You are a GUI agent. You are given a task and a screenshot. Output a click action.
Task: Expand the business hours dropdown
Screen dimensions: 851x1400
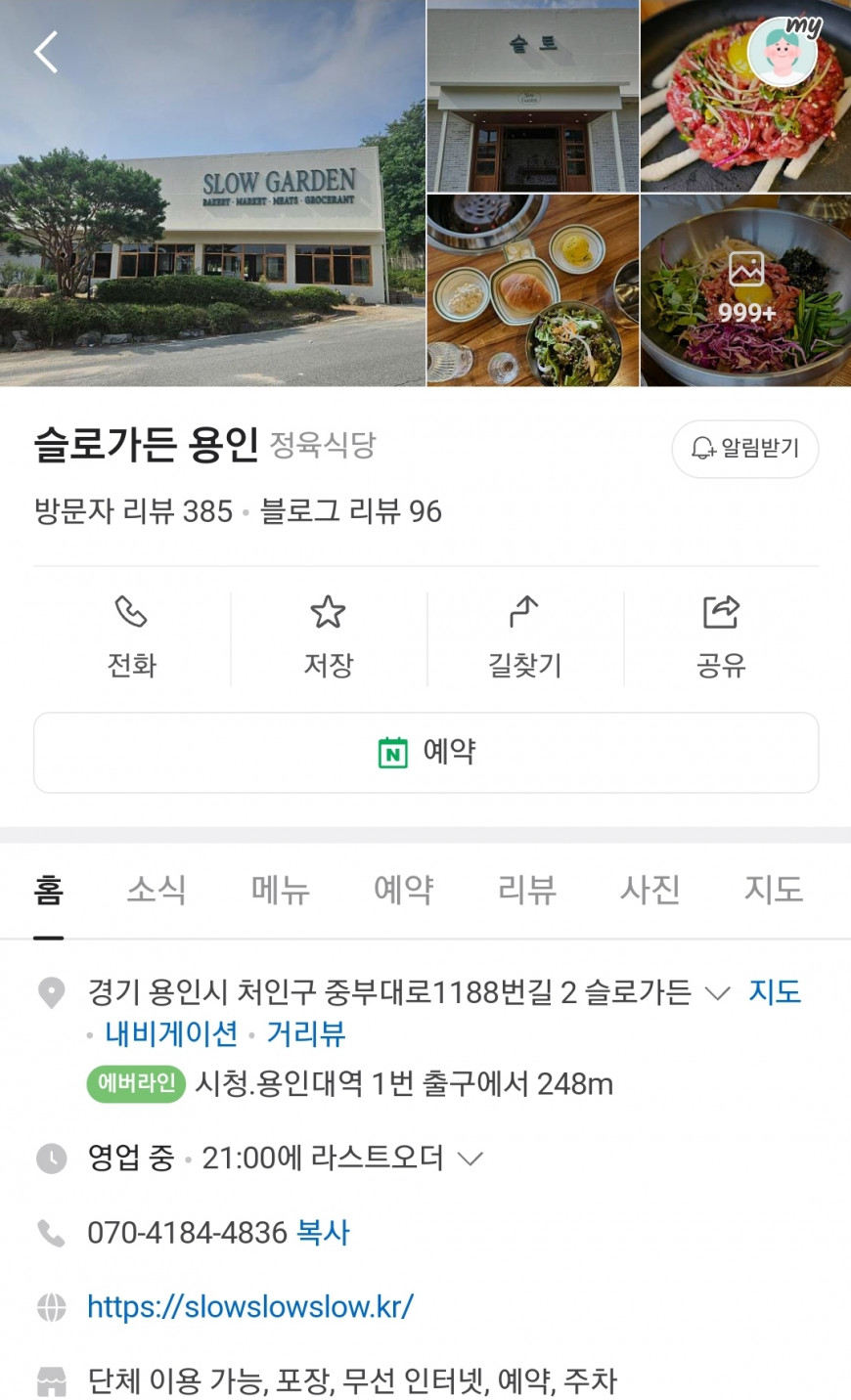coord(470,1159)
